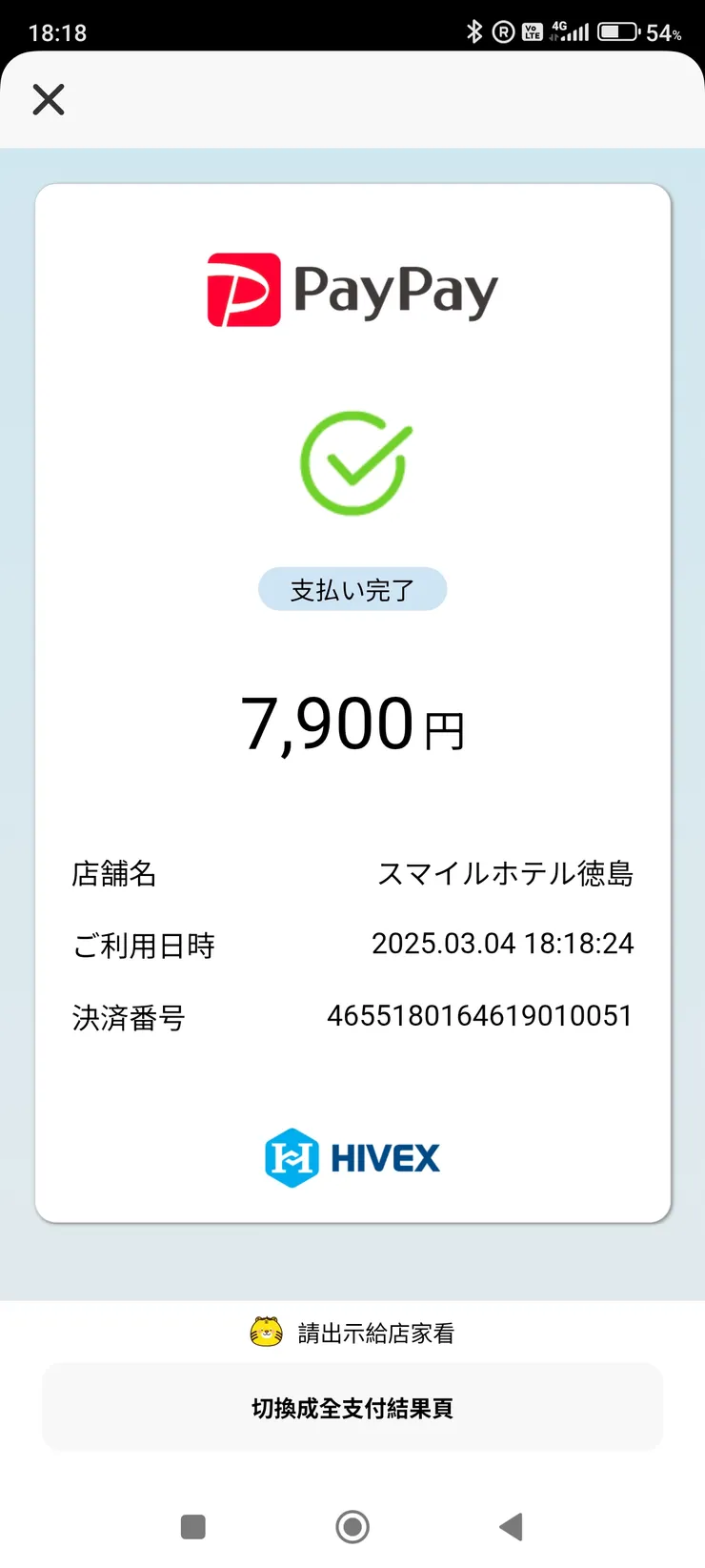Tap the home circle navigation button
Image resolution: width=705 pixels, height=1568 pixels.
click(x=352, y=1527)
